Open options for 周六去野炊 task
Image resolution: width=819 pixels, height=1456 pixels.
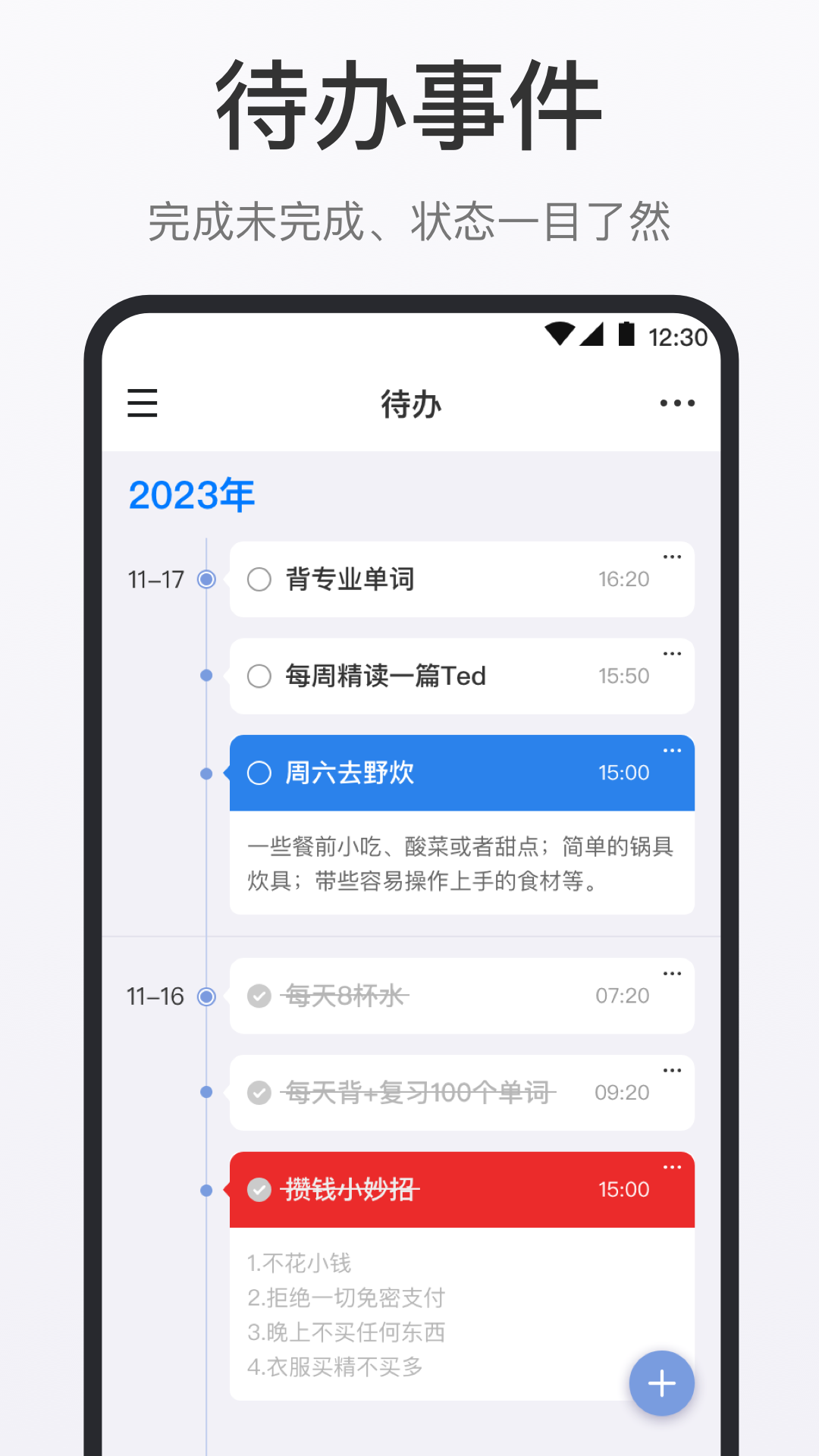point(673,750)
